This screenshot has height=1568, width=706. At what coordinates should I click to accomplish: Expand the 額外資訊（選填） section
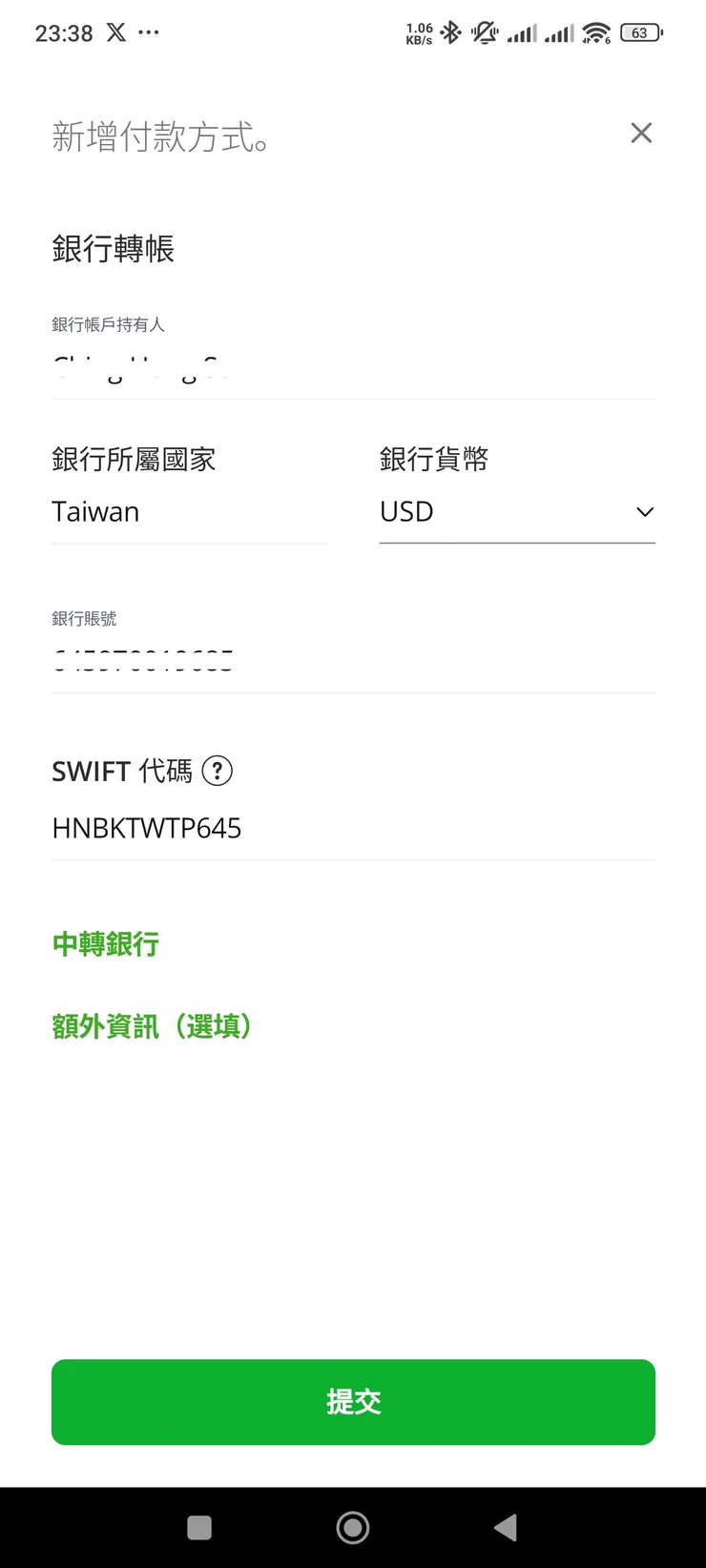coord(152,1026)
